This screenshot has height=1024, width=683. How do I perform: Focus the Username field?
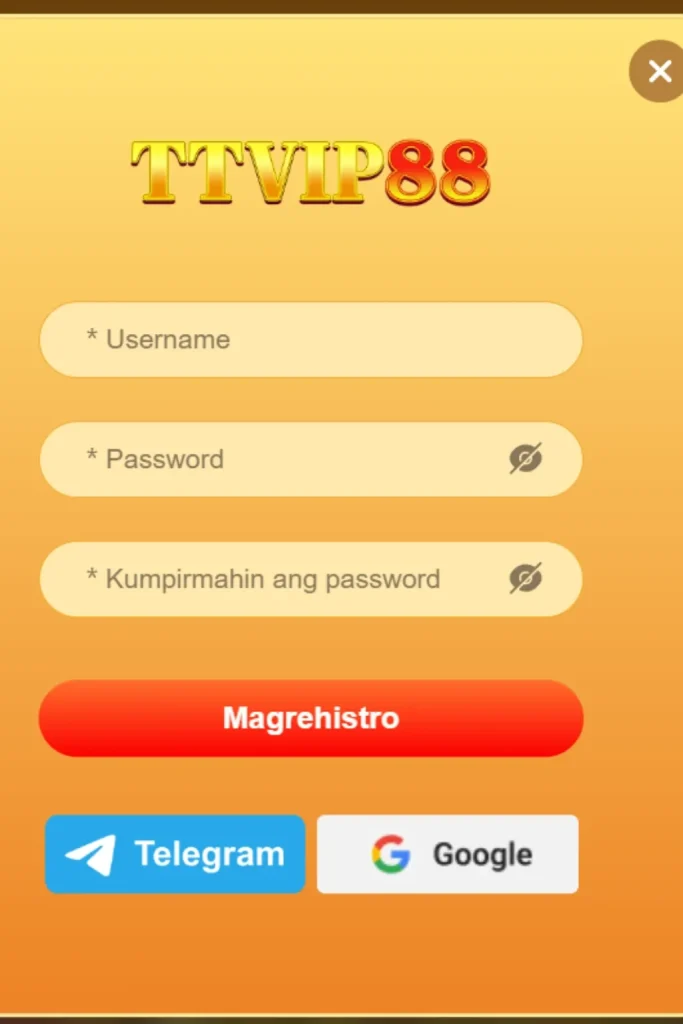click(x=310, y=340)
